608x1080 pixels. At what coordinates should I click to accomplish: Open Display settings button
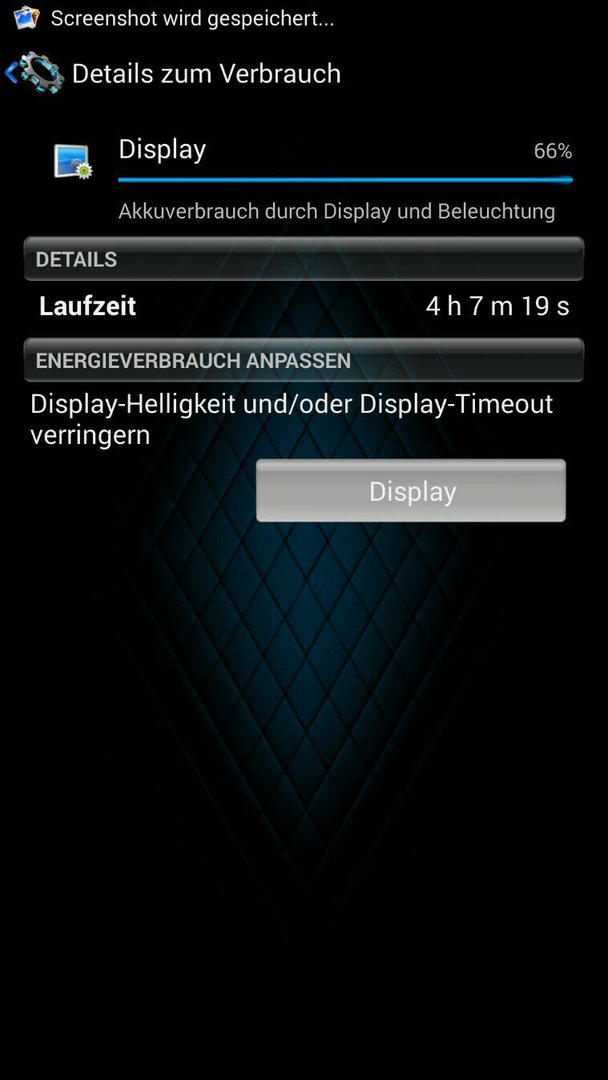411,491
